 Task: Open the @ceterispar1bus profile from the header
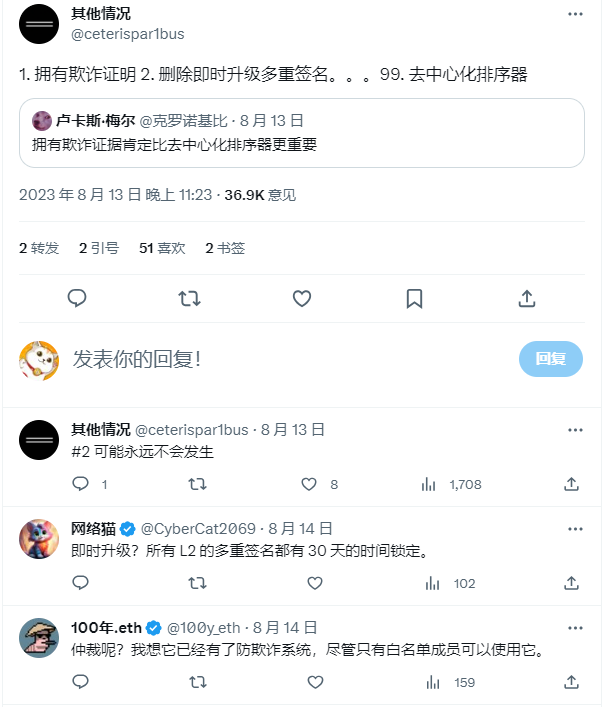[x=127, y=34]
